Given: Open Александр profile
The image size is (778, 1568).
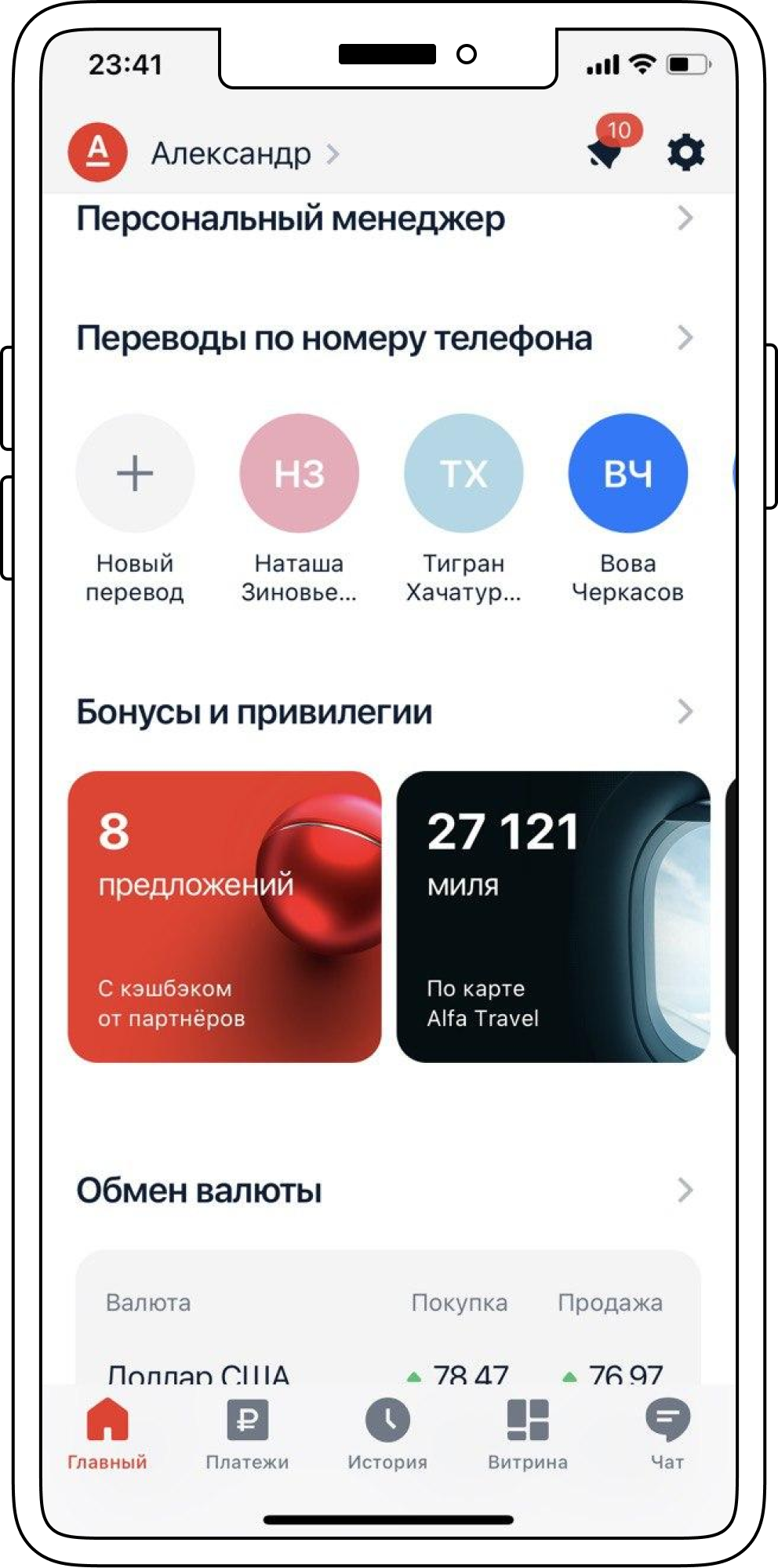Looking at the screenshot, I should (x=231, y=154).
